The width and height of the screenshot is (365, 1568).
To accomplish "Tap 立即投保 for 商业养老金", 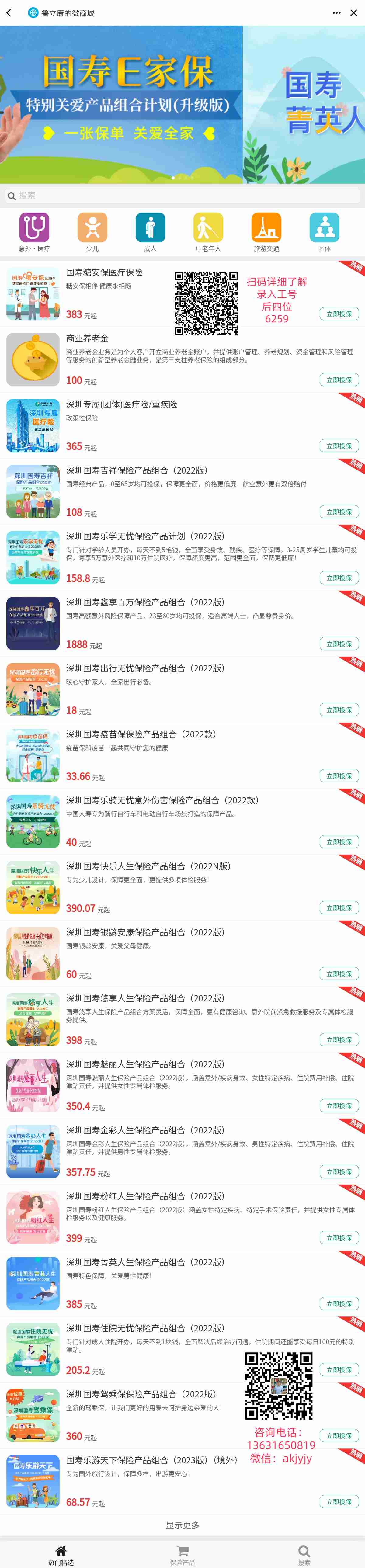I will coord(339,380).
